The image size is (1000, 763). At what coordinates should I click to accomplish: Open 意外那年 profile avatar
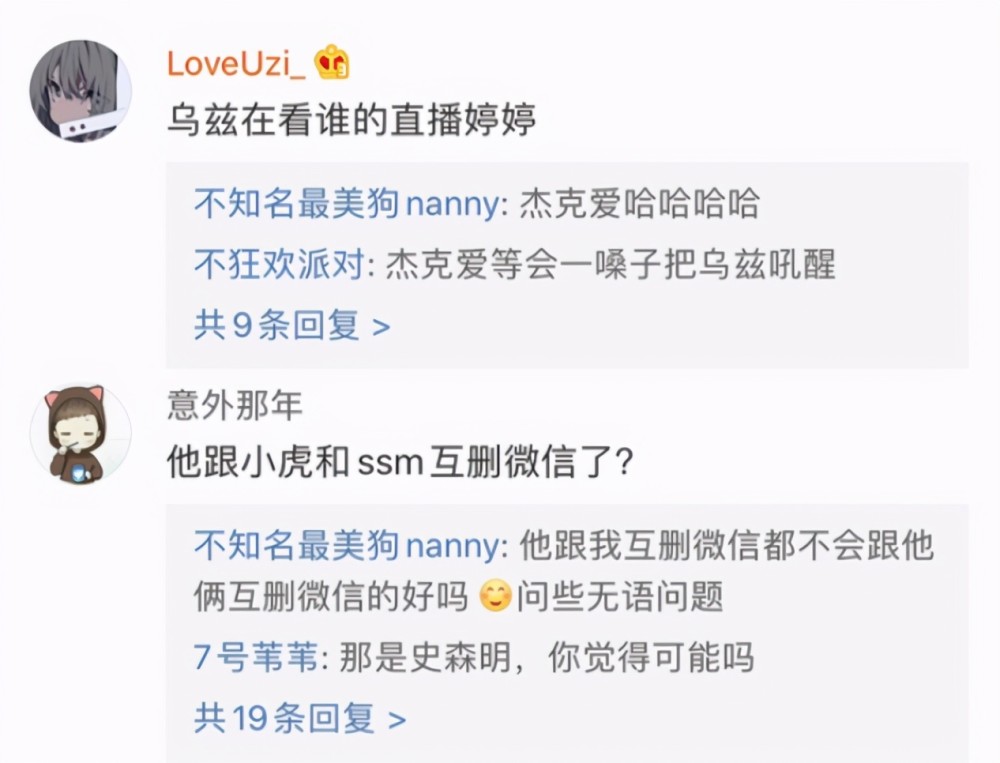coord(80,433)
